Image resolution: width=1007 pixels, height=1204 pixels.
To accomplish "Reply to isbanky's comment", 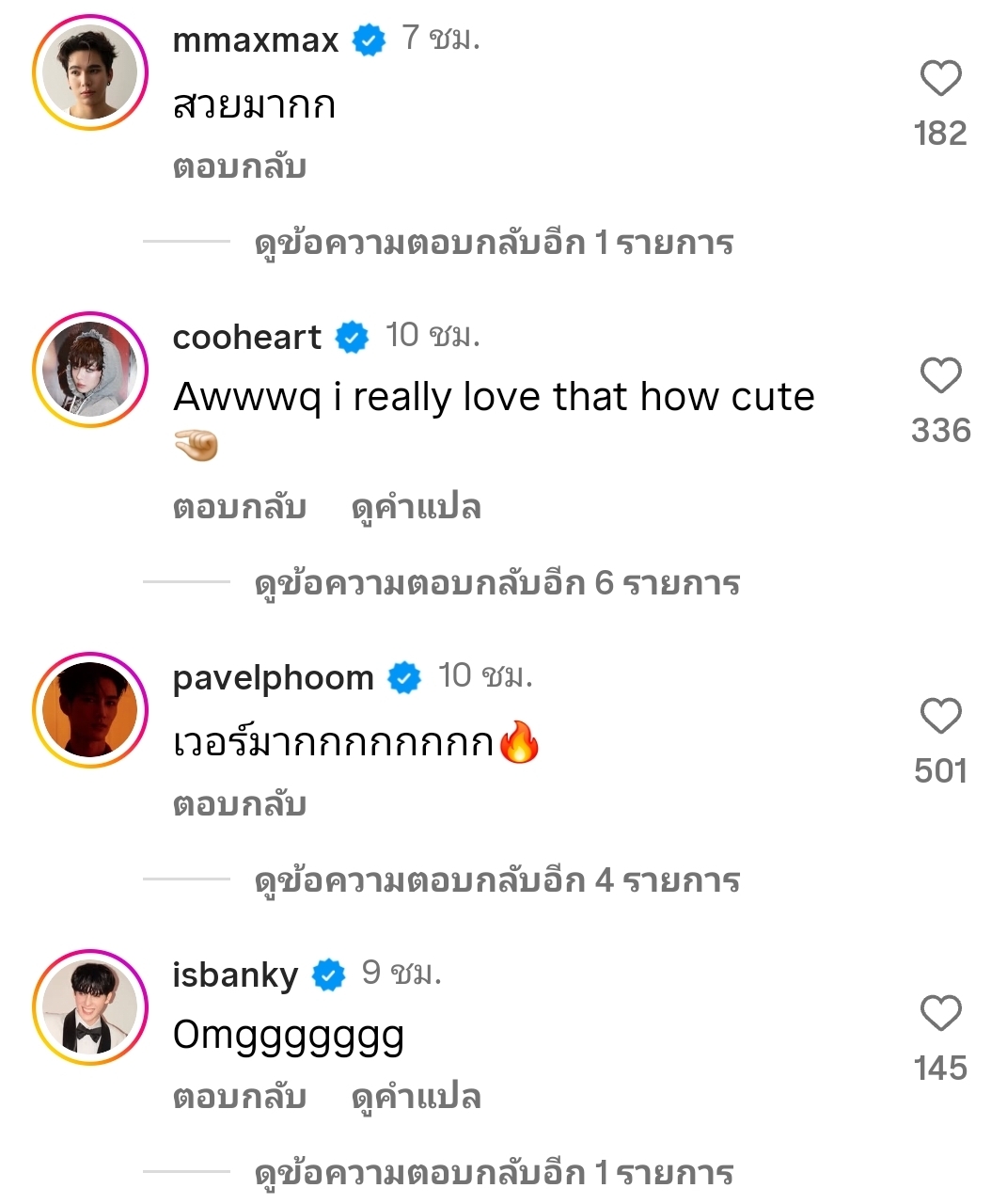I will tap(240, 1097).
